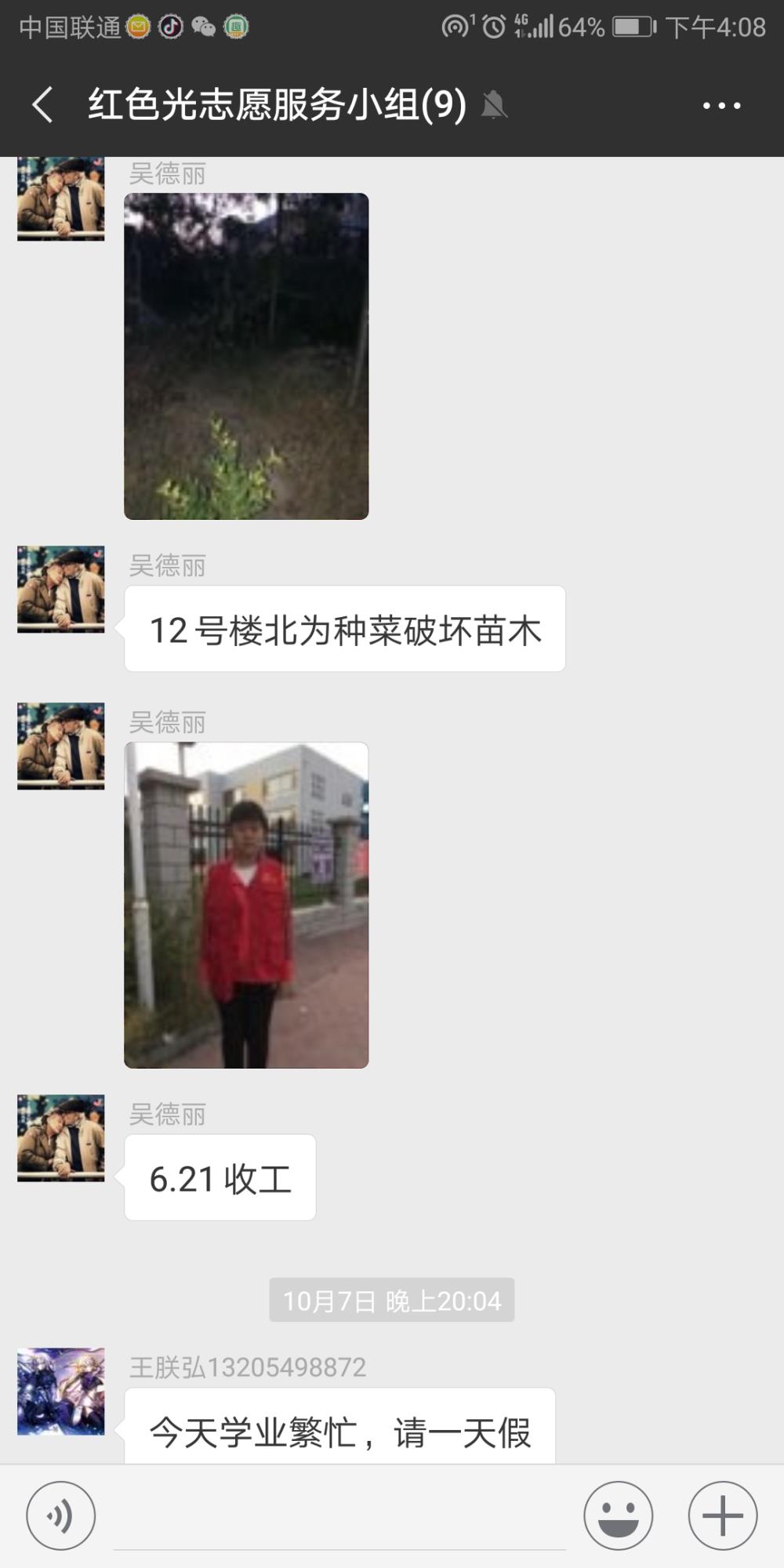Open the photo of person in red vest

point(246,905)
